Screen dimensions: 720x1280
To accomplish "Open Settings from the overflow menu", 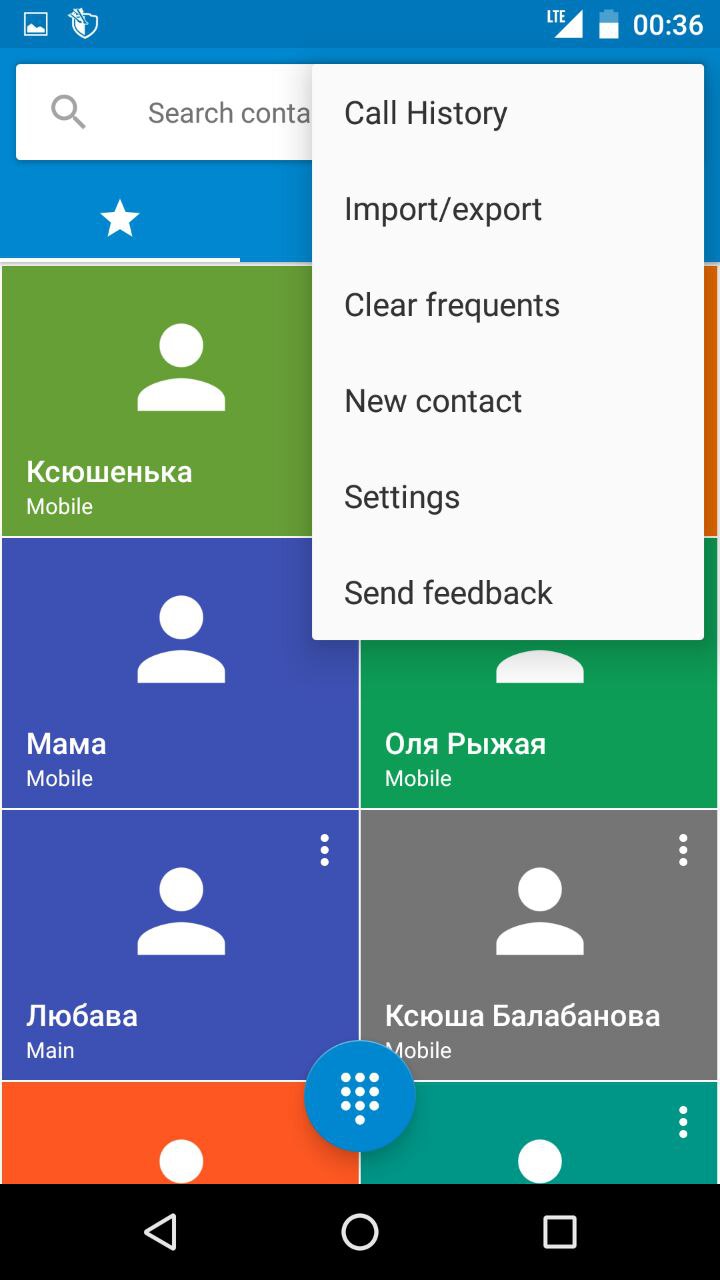I will tap(402, 497).
